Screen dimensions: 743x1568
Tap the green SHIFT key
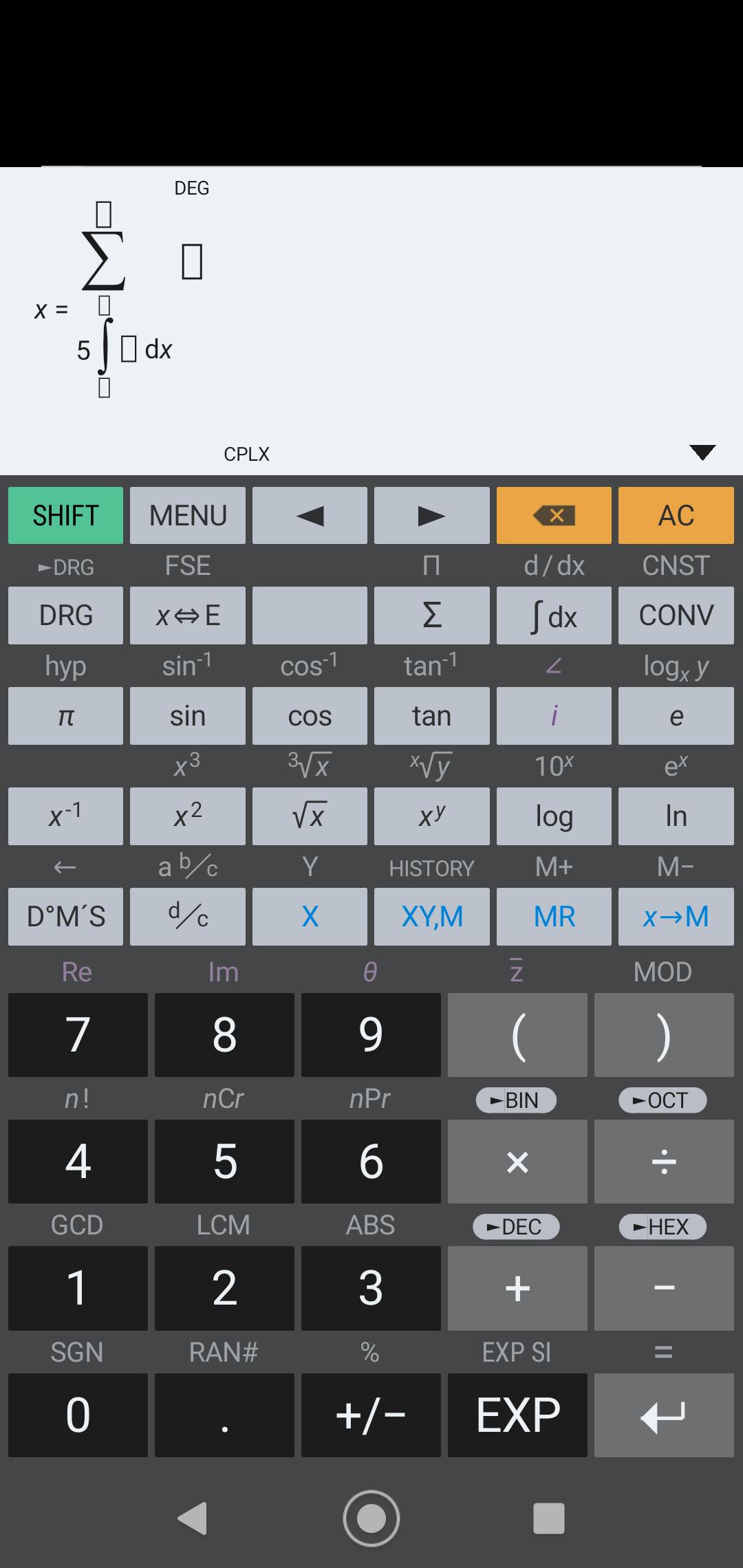(x=65, y=515)
